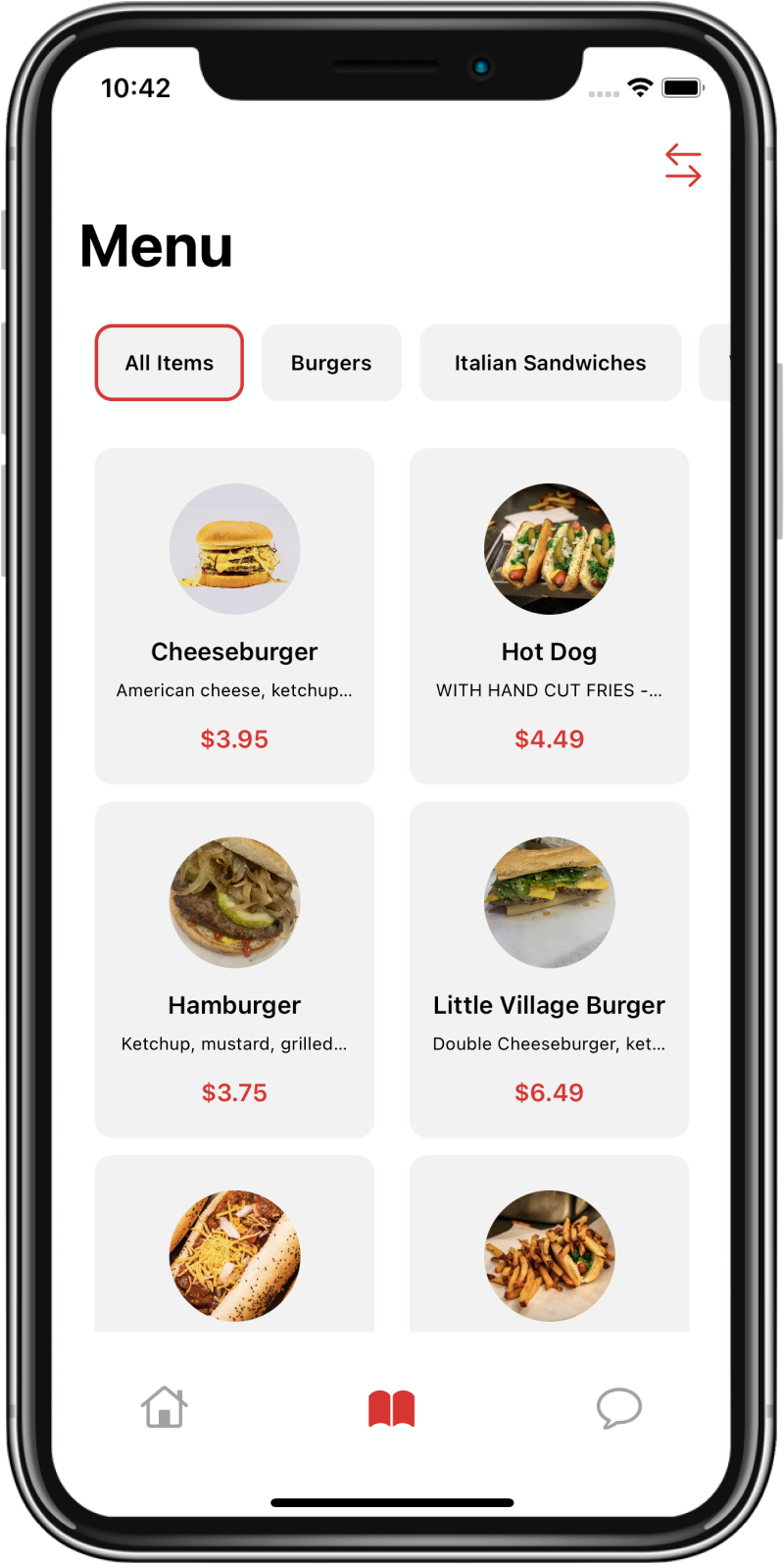Show the Italian Sandwiches category

550,363
